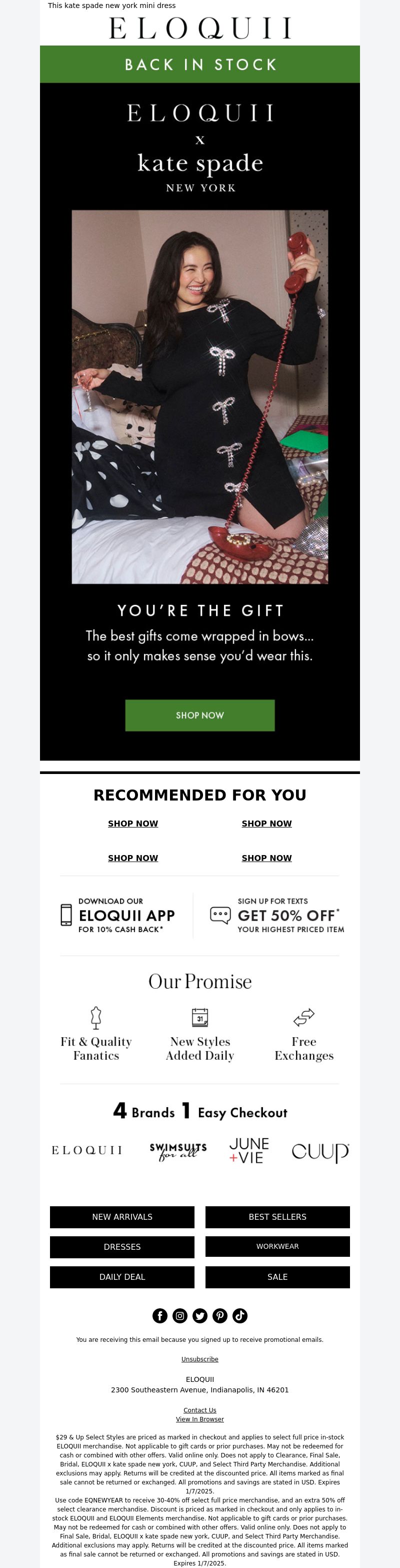Open the ELOQUII Facebook page
Image resolution: width=400 pixels, height=1568 pixels.
[160, 1315]
